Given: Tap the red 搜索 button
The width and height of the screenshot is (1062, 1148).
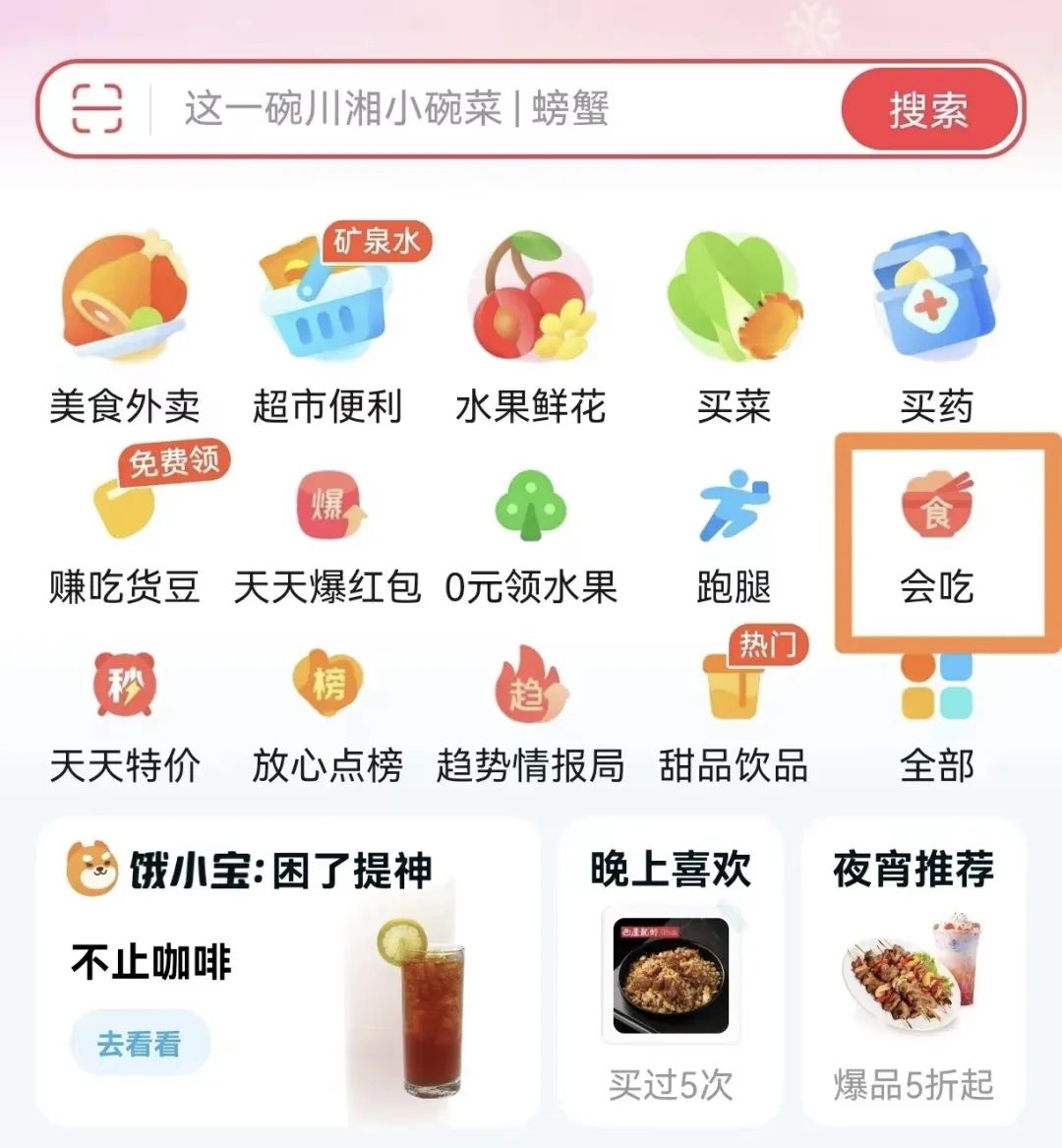Looking at the screenshot, I should pos(928,109).
